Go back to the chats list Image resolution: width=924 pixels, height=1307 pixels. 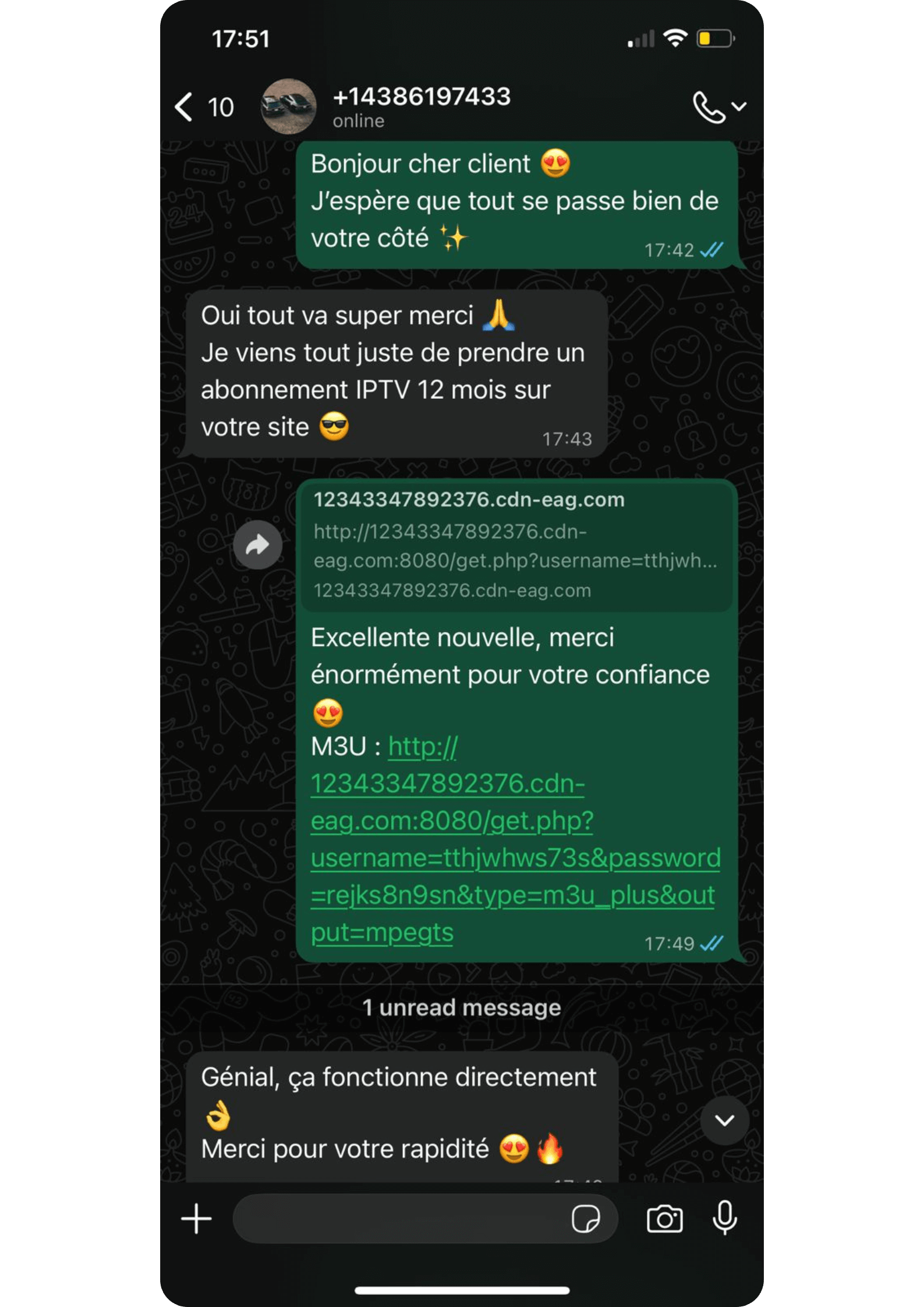185,106
